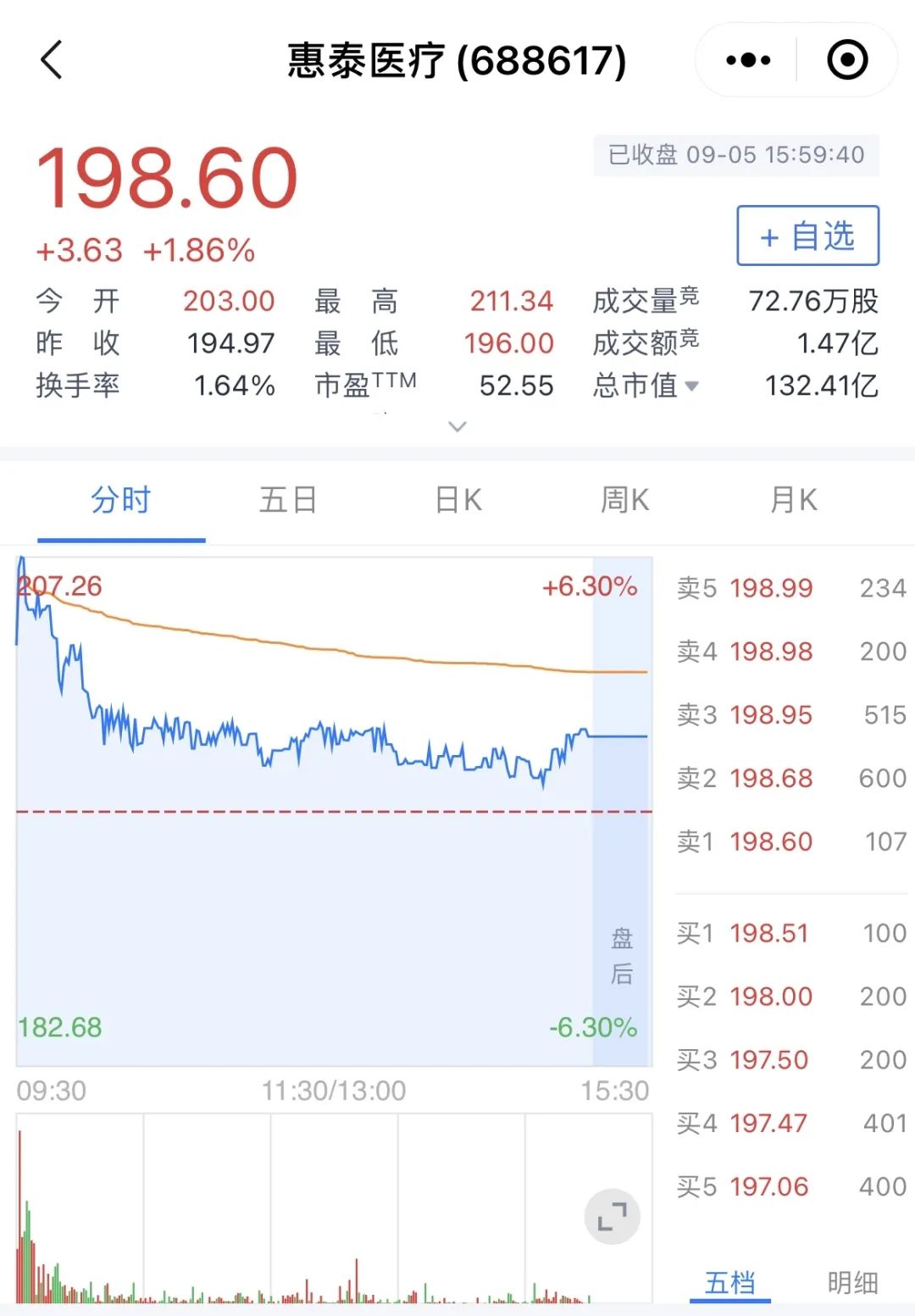Image resolution: width=915 pixels, height=1316 pixels.
Task: Click the intraday price chart area
Action: (330, 737)
